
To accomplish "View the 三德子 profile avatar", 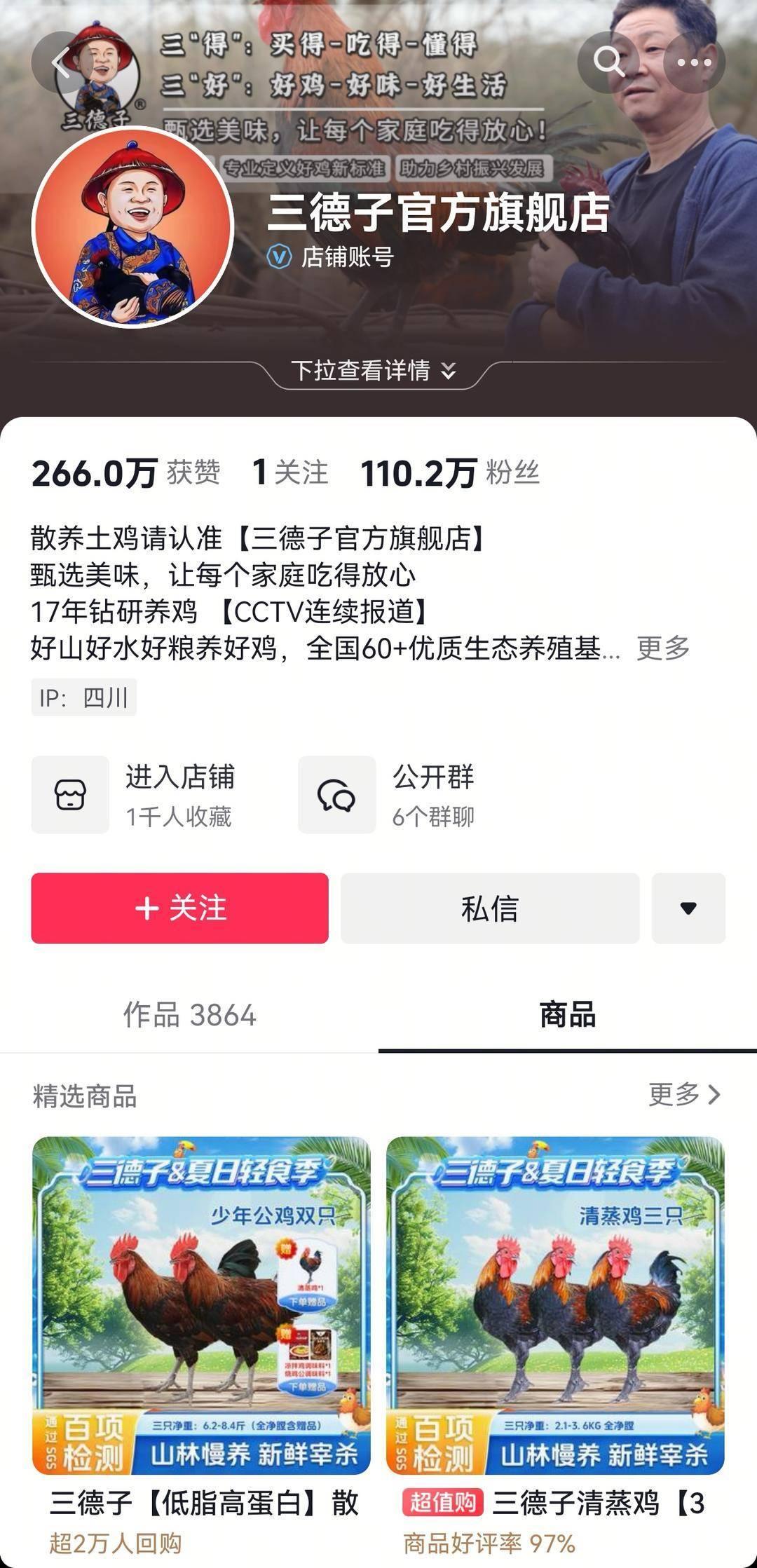I will 132,227.
